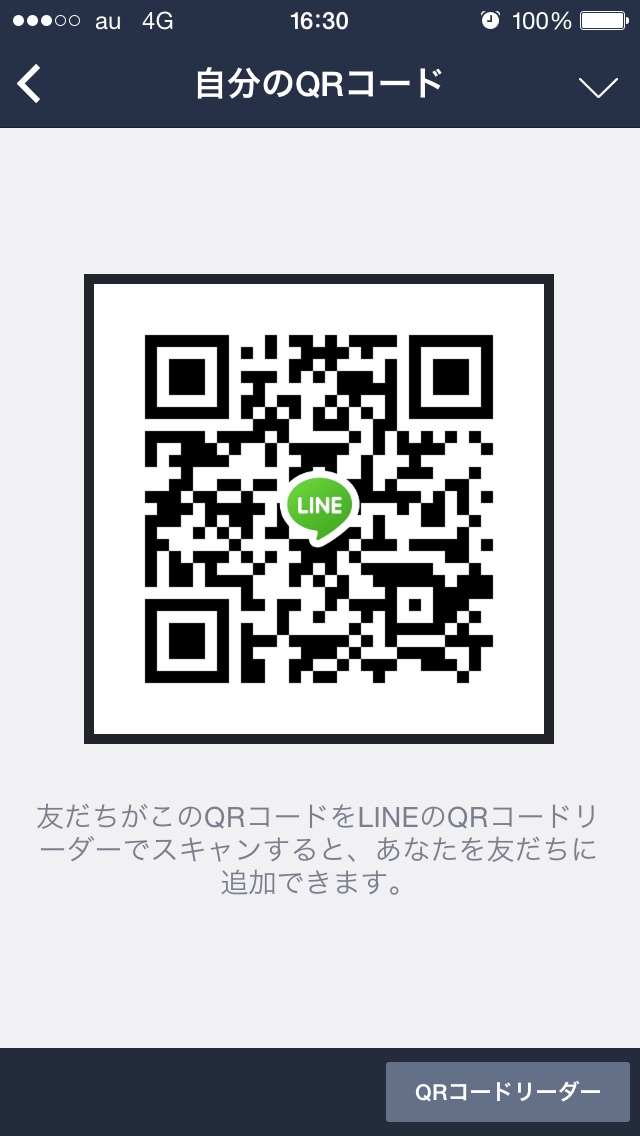The height and width of the screenshot is (1136, 640).
Task: Go back from the QR code screen
Action: point(30,85)
